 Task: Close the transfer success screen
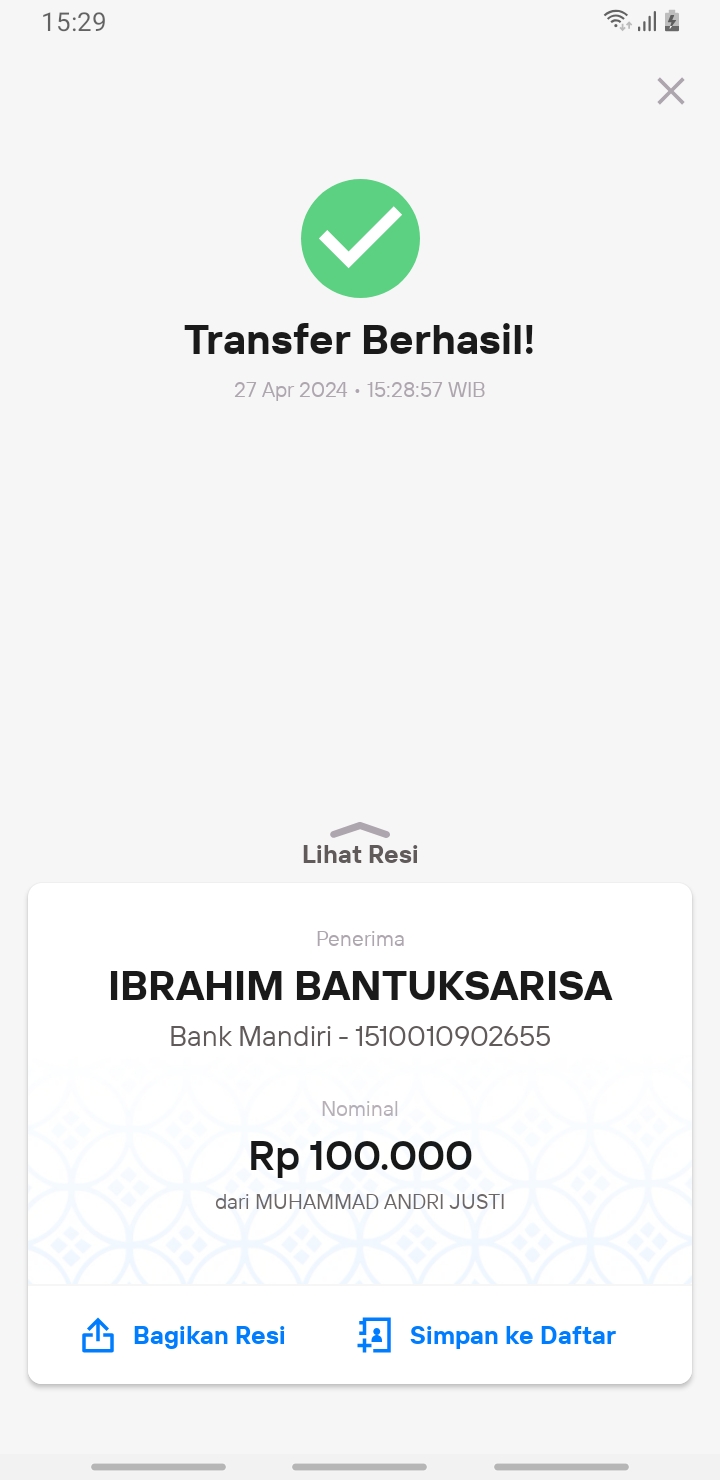point(670,91)
